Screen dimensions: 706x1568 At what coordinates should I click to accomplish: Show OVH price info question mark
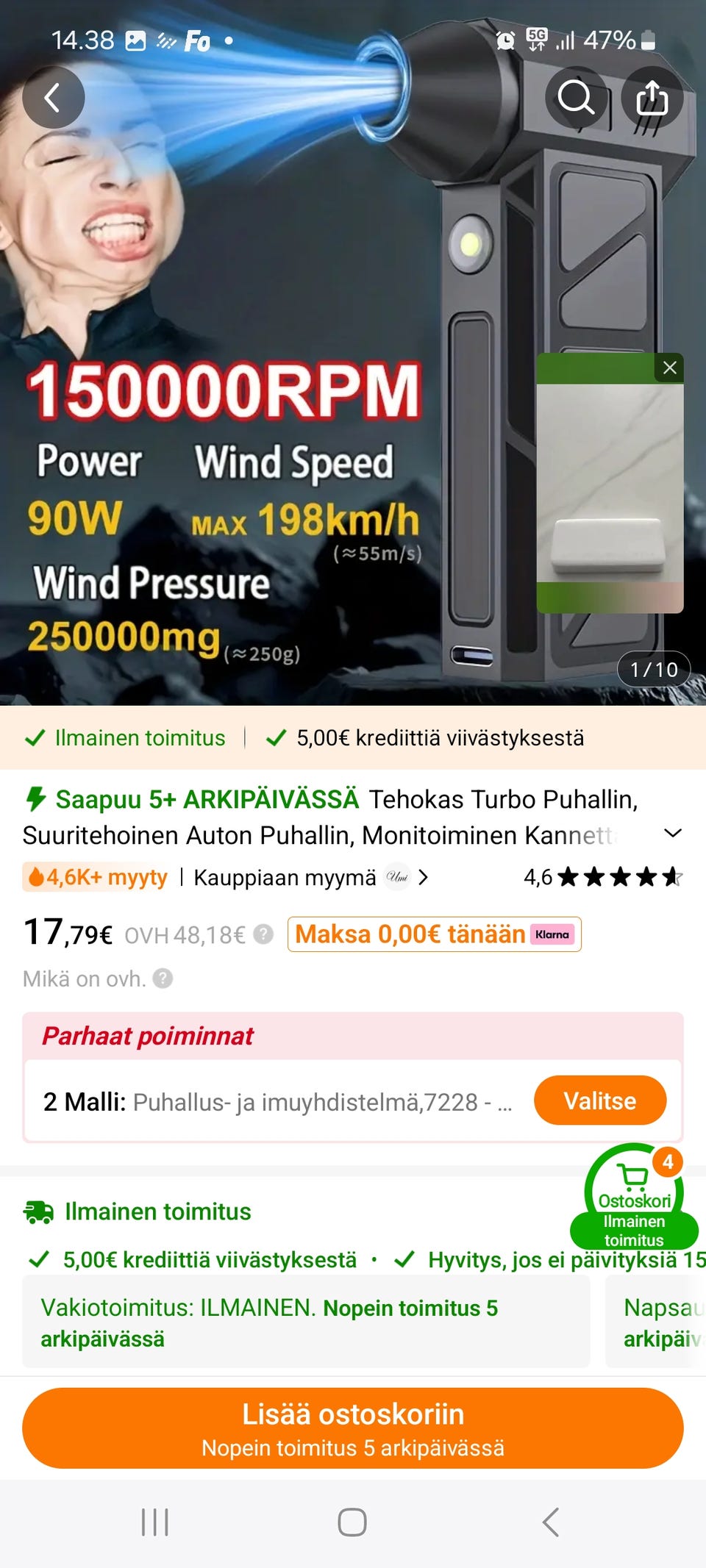click(263, 934)
